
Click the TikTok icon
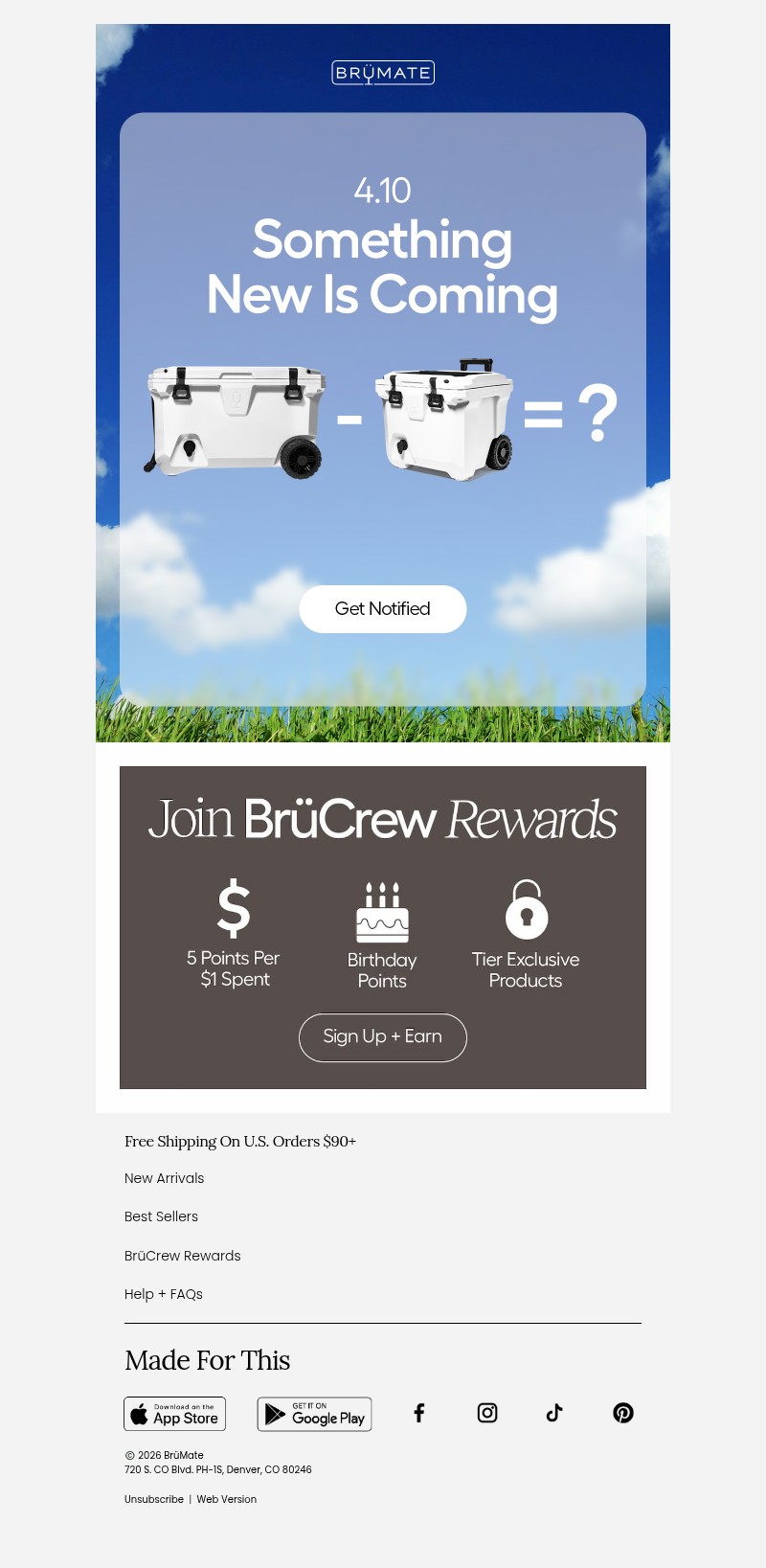point(554,1412)
